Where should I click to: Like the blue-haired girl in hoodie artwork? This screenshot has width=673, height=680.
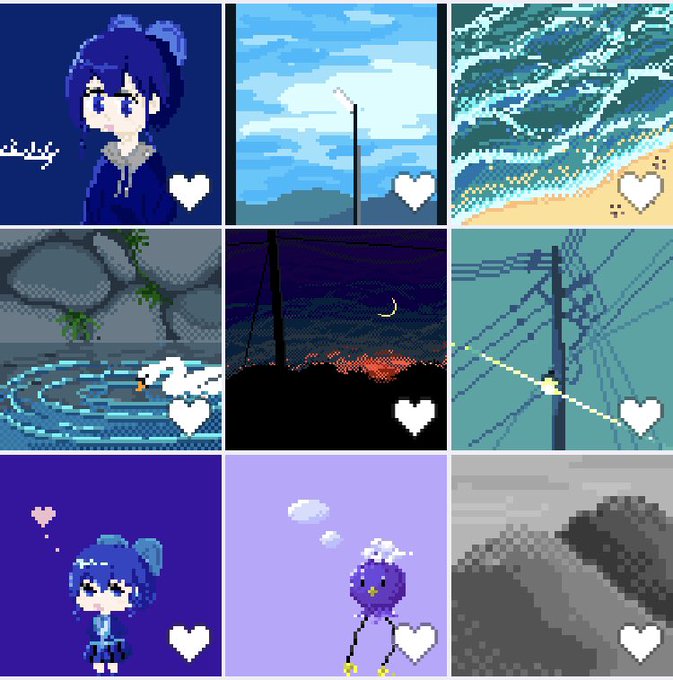[189, 192]
